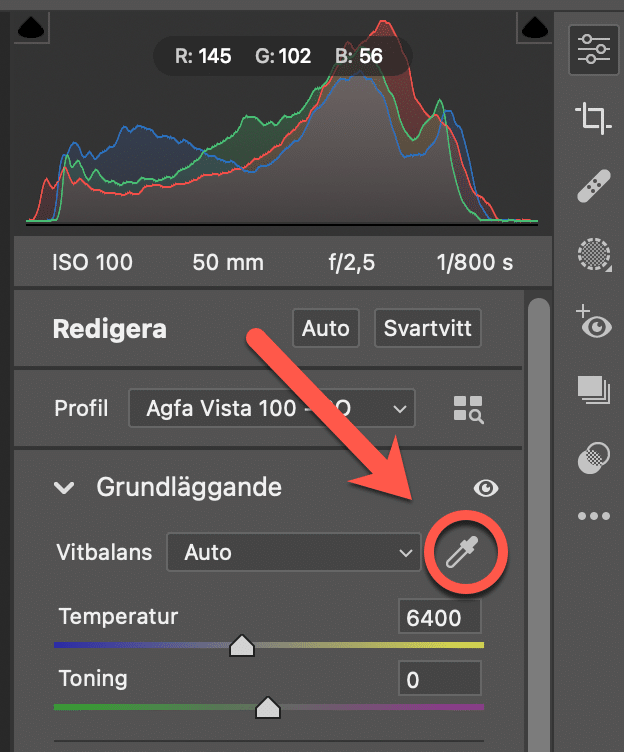Select the crop tool
Image resolution: width=624 pixels, height=752 pixels.
click(x=593, y=118)
